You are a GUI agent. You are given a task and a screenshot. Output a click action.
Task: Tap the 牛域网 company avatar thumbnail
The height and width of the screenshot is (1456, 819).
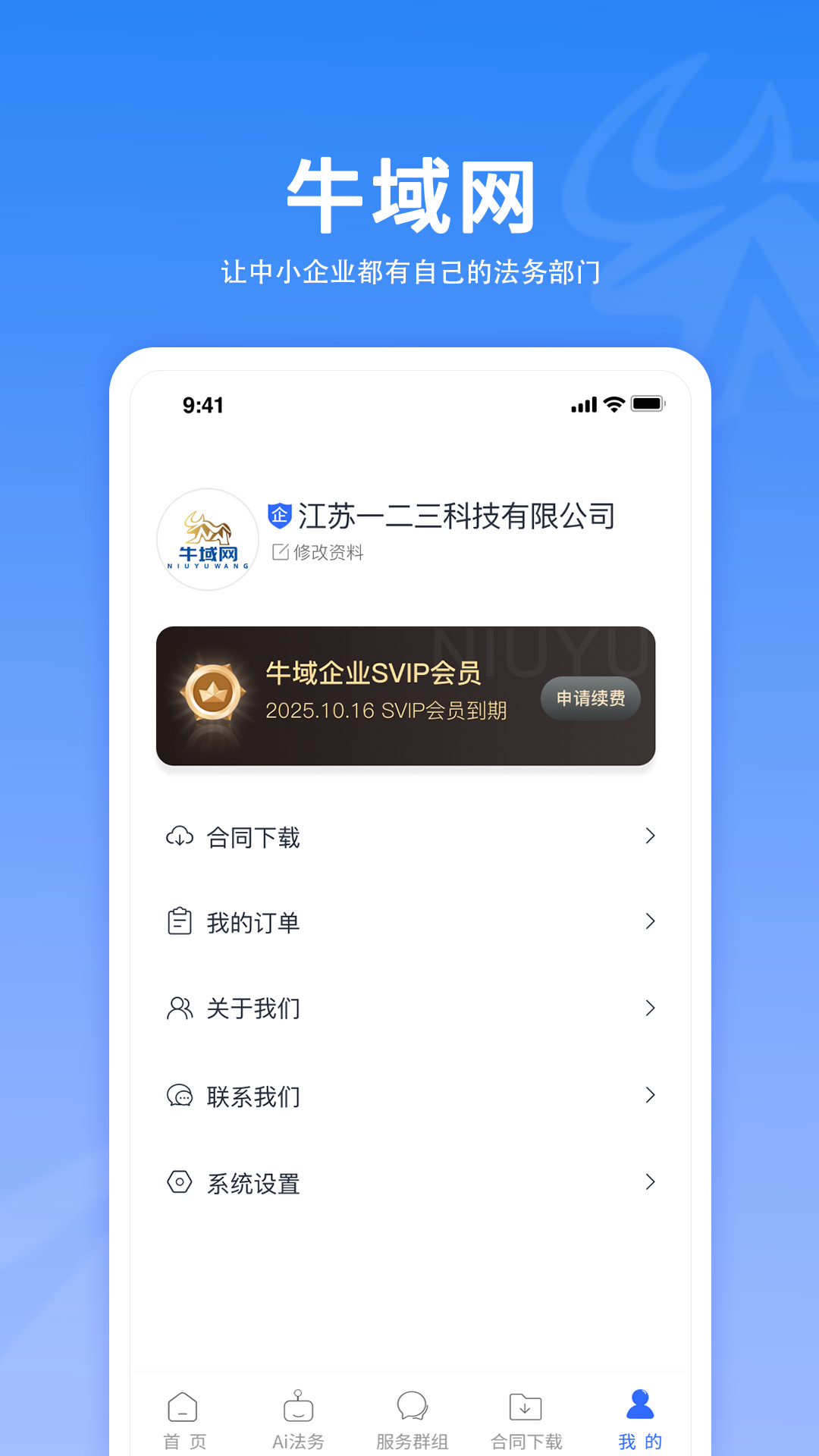tap(208, 539)
